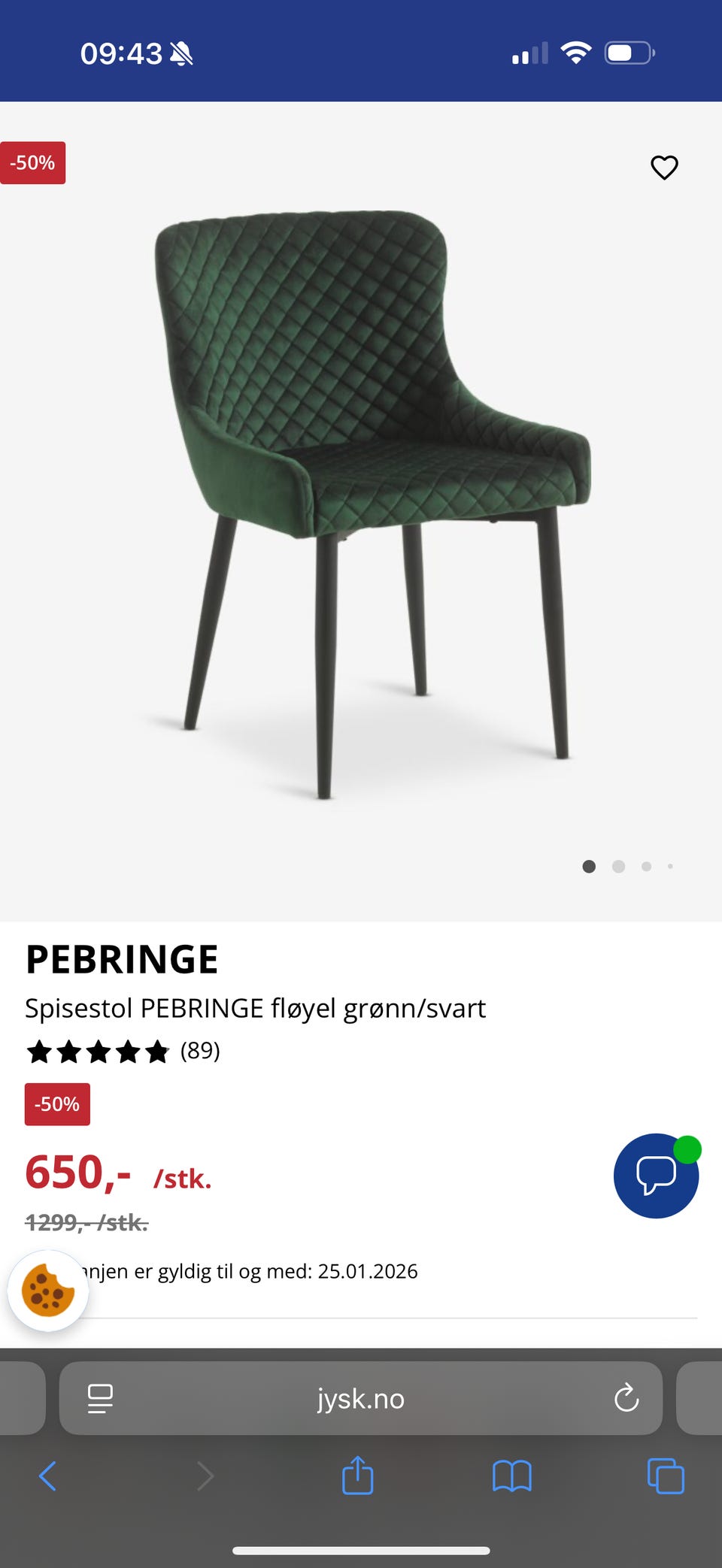Tap the jysk.no address bar
722x1568 pixels.
(x=360, y=1399)
